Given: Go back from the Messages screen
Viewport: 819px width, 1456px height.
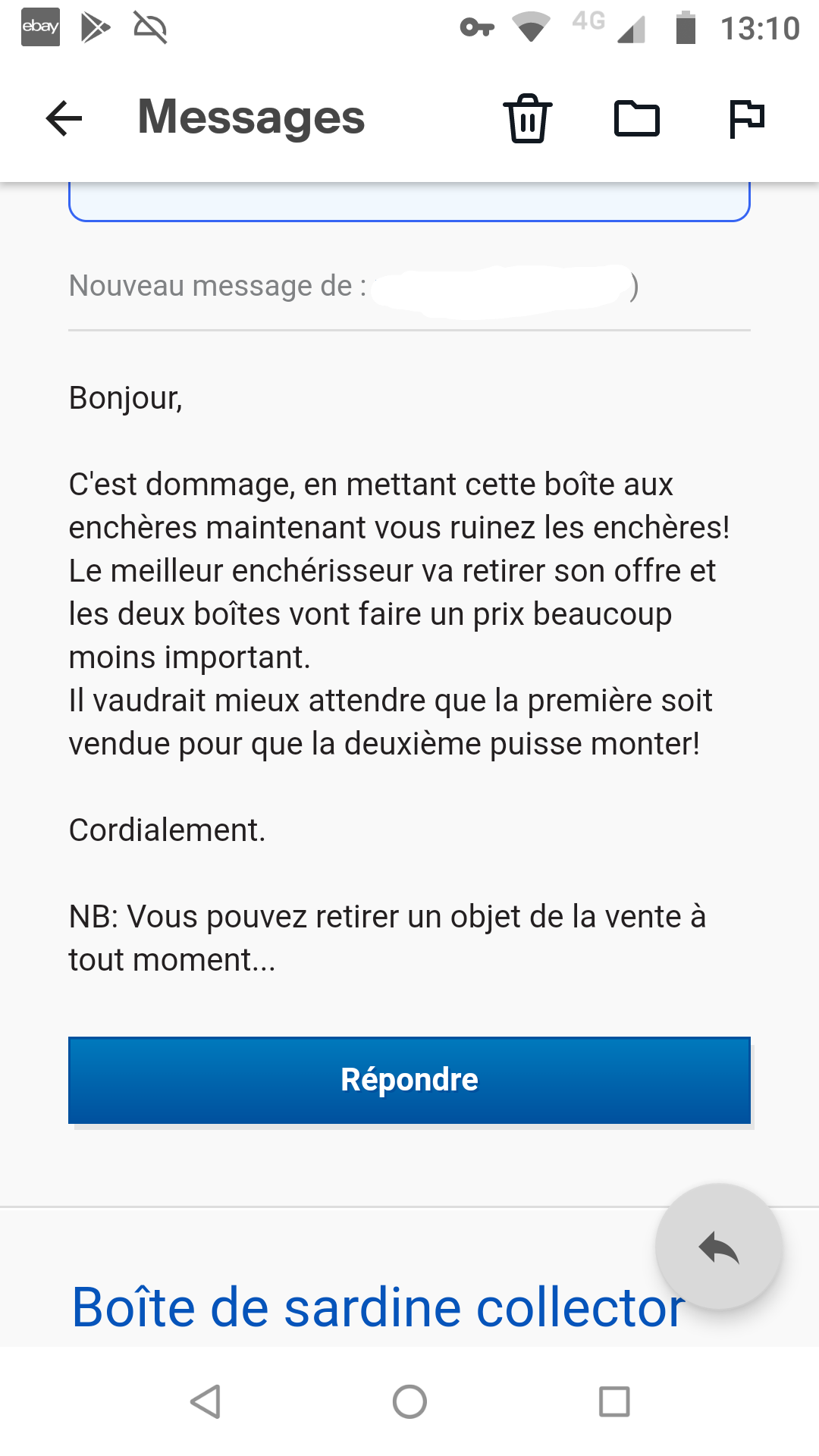Looking at the screenshot, I should tap(64, 119).
